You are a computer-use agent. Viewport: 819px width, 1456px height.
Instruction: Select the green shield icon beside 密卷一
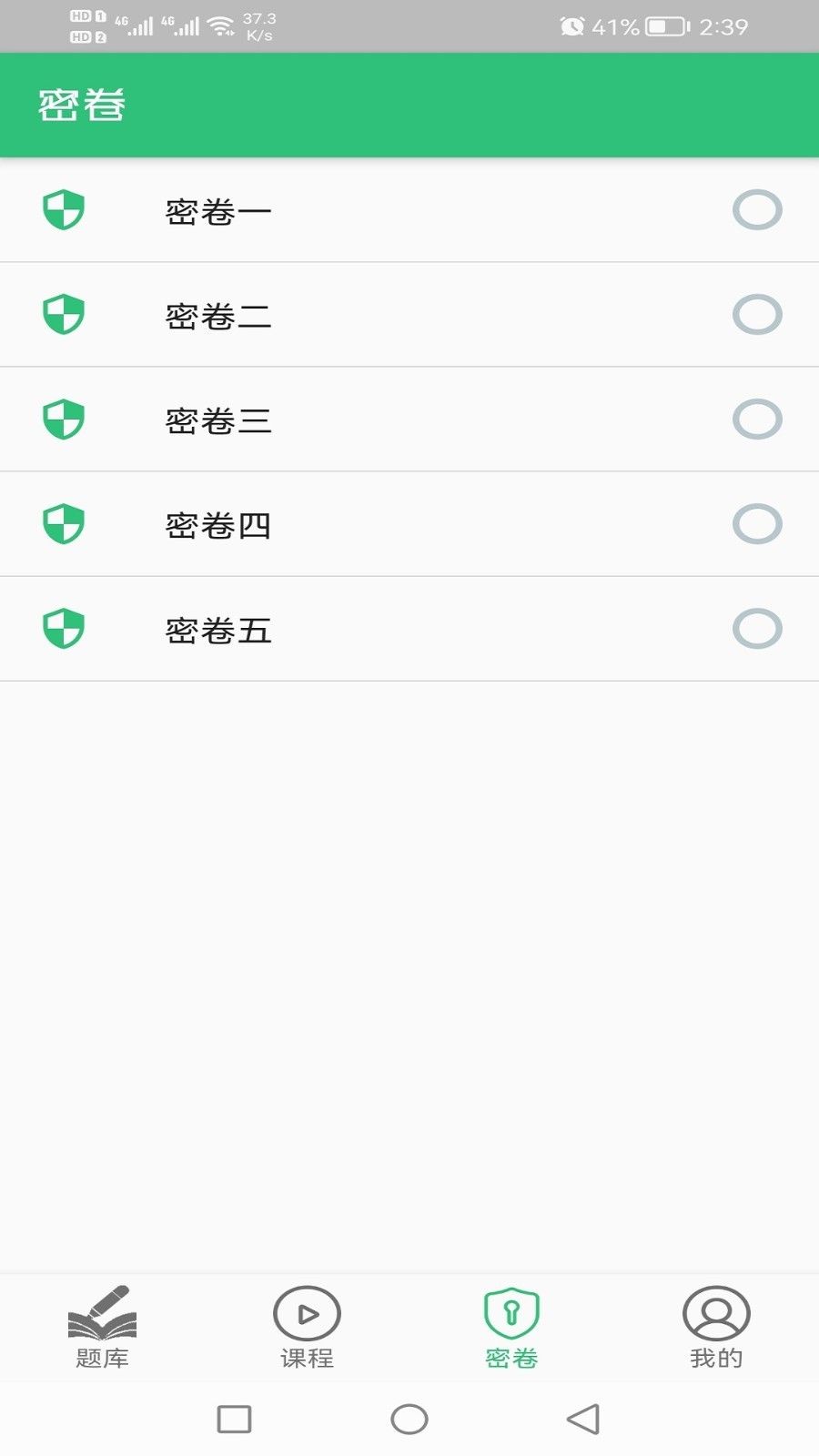pyautogui.click(x=64, y=209)
